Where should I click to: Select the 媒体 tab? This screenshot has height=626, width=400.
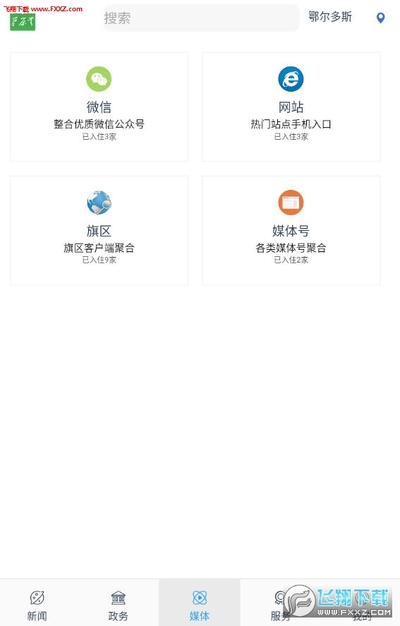[200, 604]
